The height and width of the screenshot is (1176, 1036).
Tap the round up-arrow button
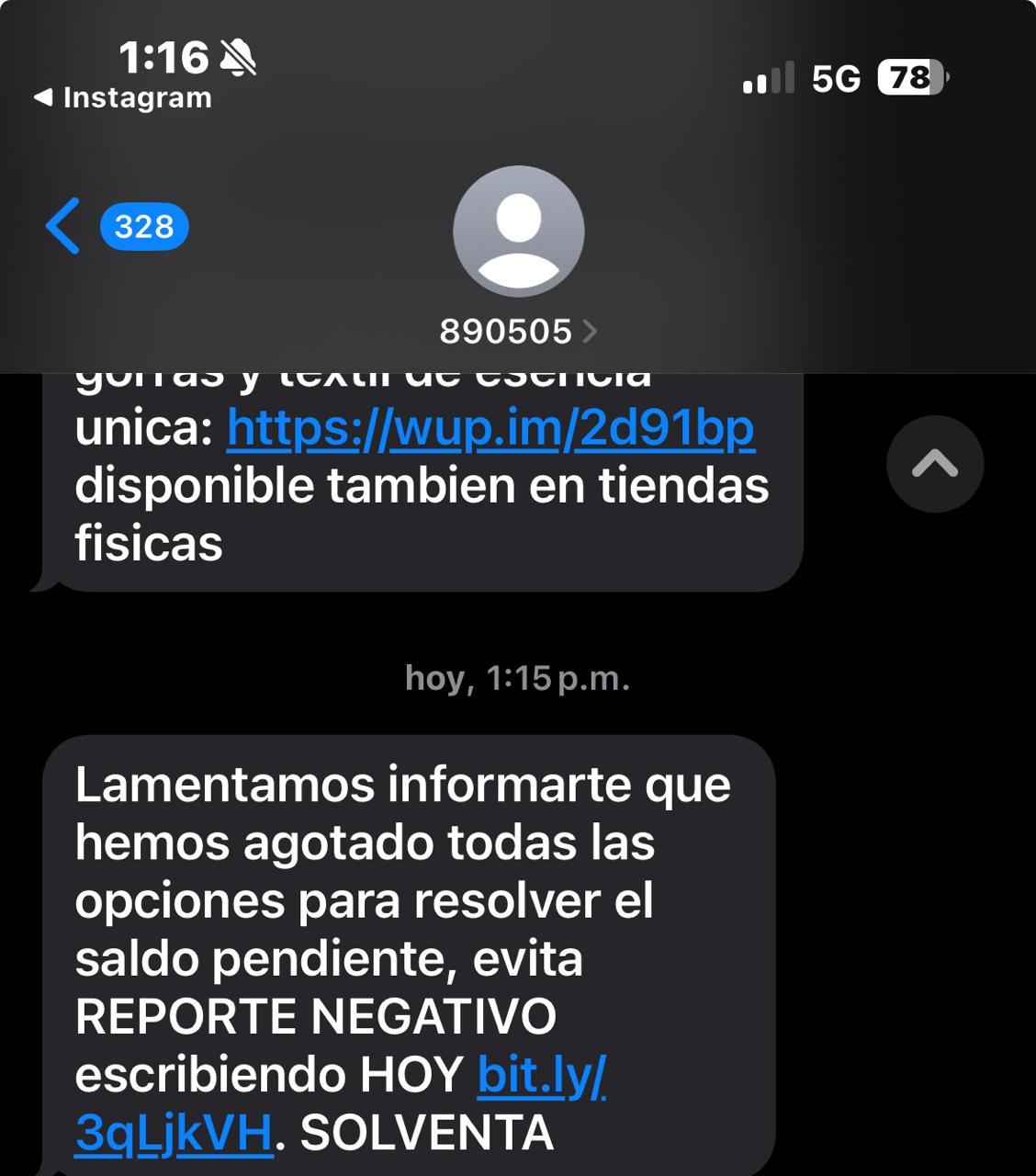pyautogui.click(x=935, y=464)
